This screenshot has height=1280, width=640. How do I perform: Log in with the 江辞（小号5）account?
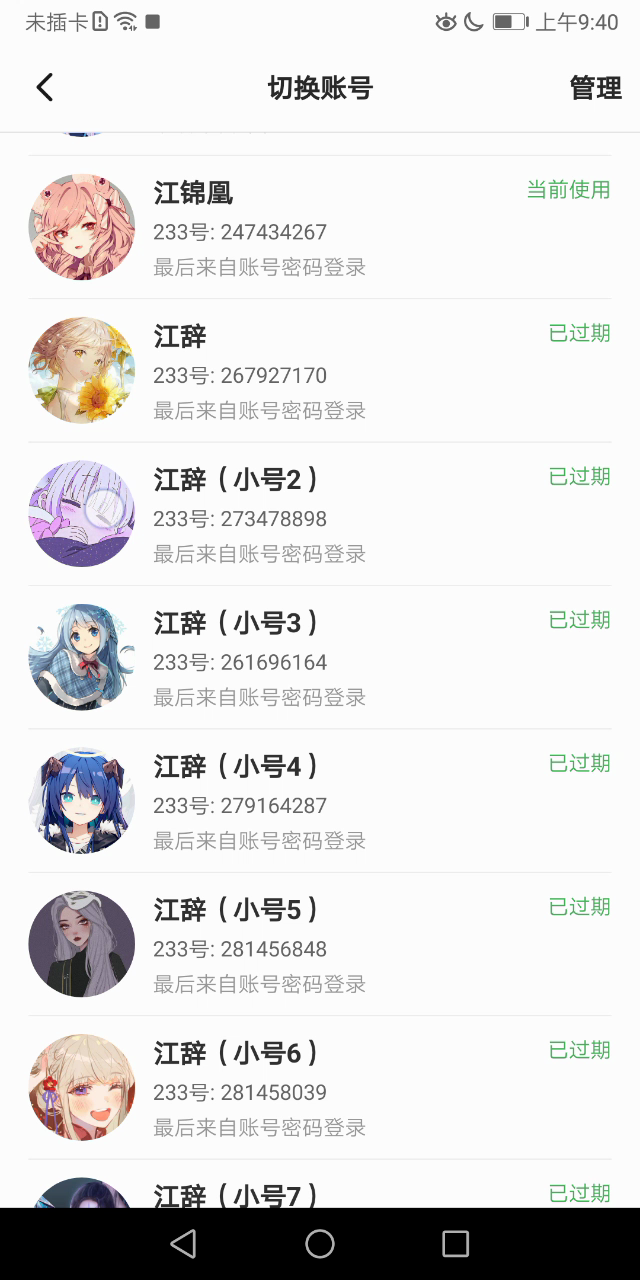pos(320,944)
